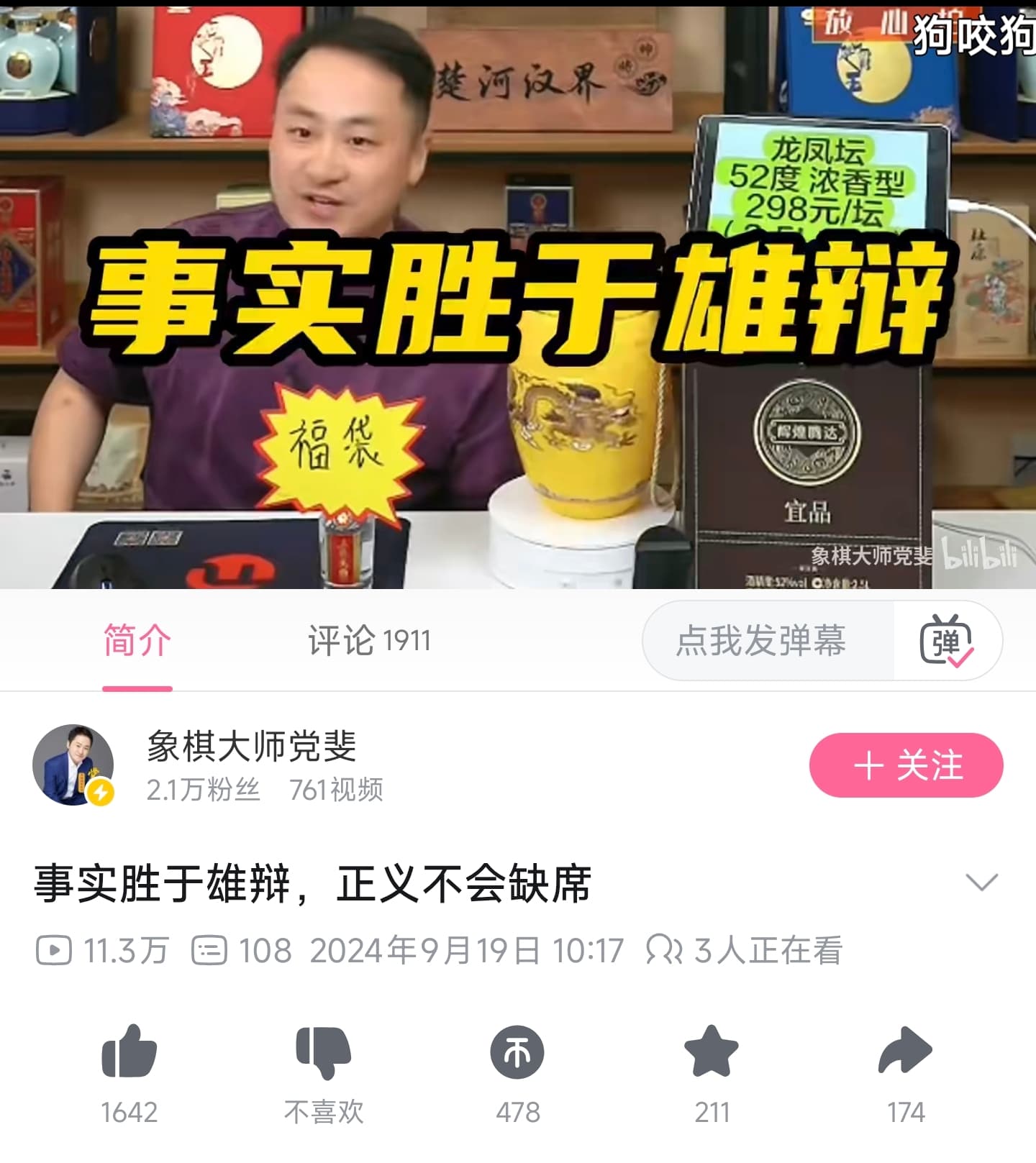Screen dimensions: 1036x1163
Task: Tap the 不喜欢 thumbs-down icon
Action: click(324, 1052)
